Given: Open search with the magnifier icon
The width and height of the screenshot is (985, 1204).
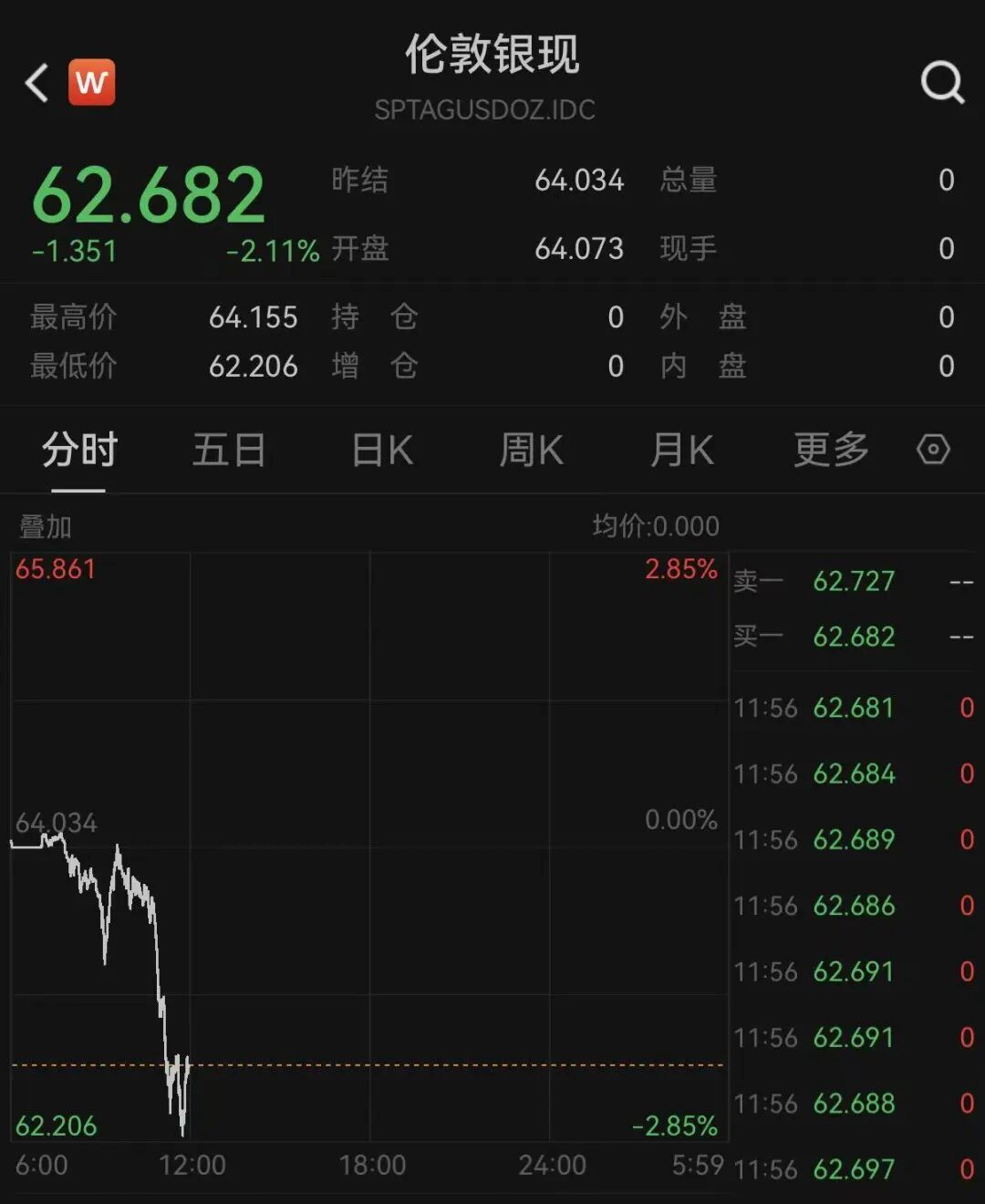Looking at the screenshot, I should [941, 83].
